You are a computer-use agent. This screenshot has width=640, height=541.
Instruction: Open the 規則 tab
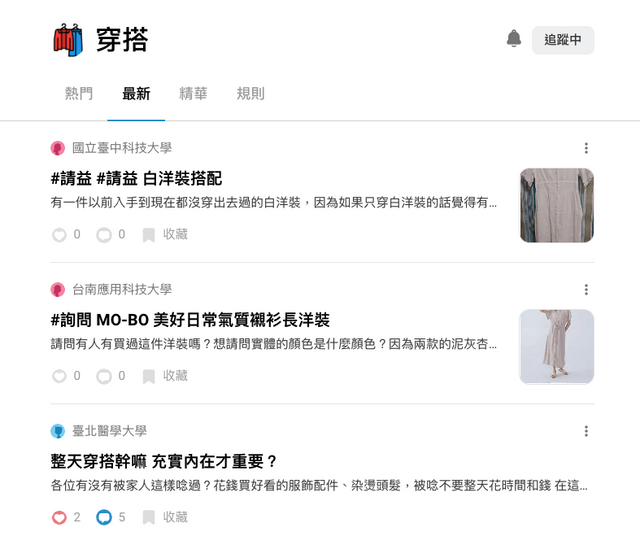(x=251, y=94)
